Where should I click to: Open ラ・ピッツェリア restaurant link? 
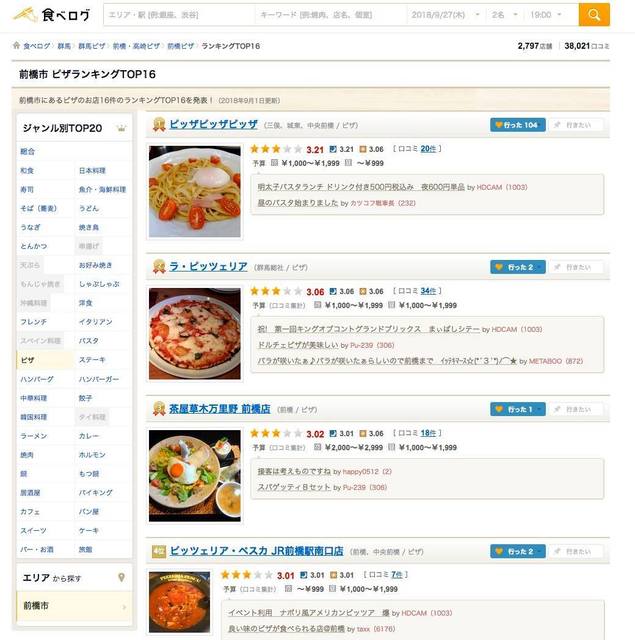click(x=208, y=267)
